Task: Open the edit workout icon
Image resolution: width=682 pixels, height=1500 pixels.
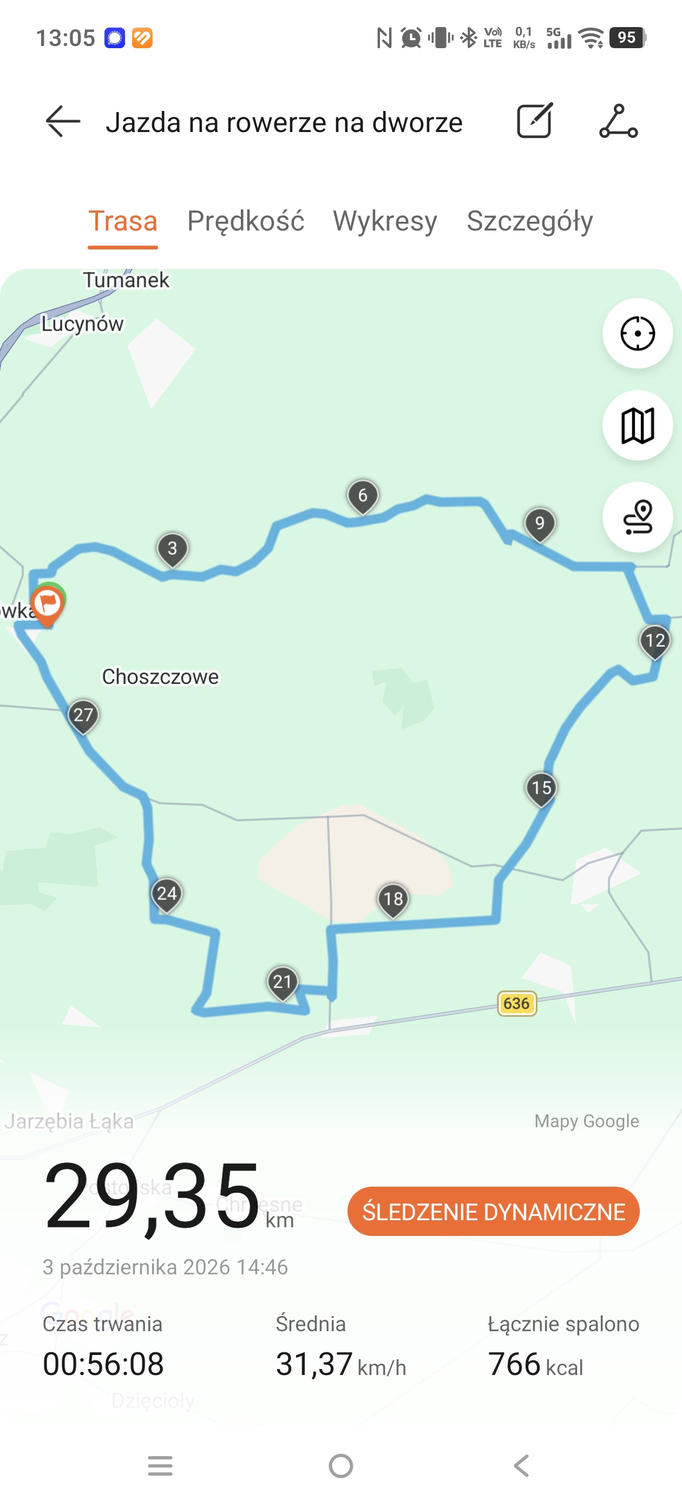Action: click(x=535, y=122)
